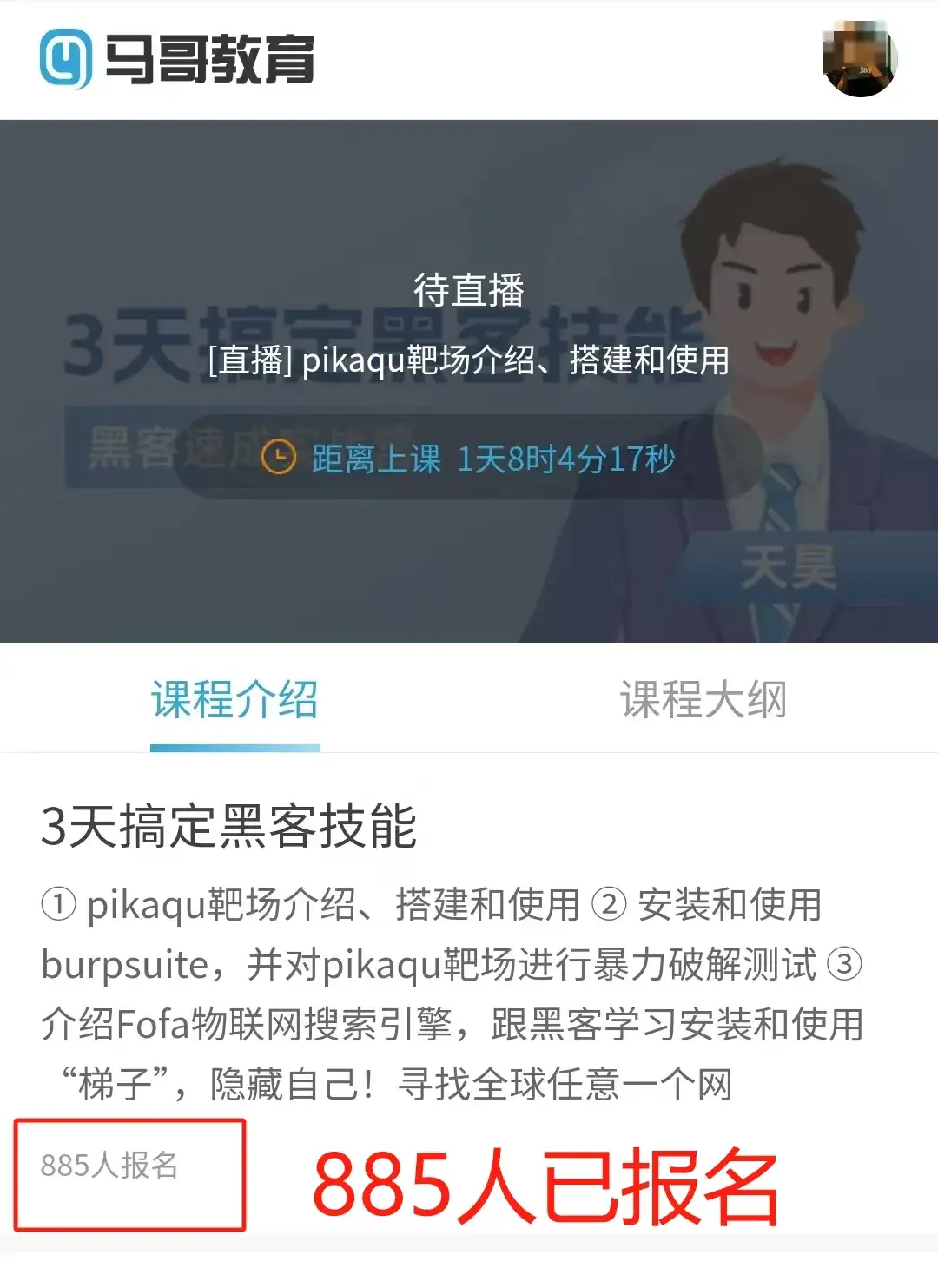Viewport: 938px width, 1288px height.
Task: Switch to the 课程大纲 tab
Action: 703,700
